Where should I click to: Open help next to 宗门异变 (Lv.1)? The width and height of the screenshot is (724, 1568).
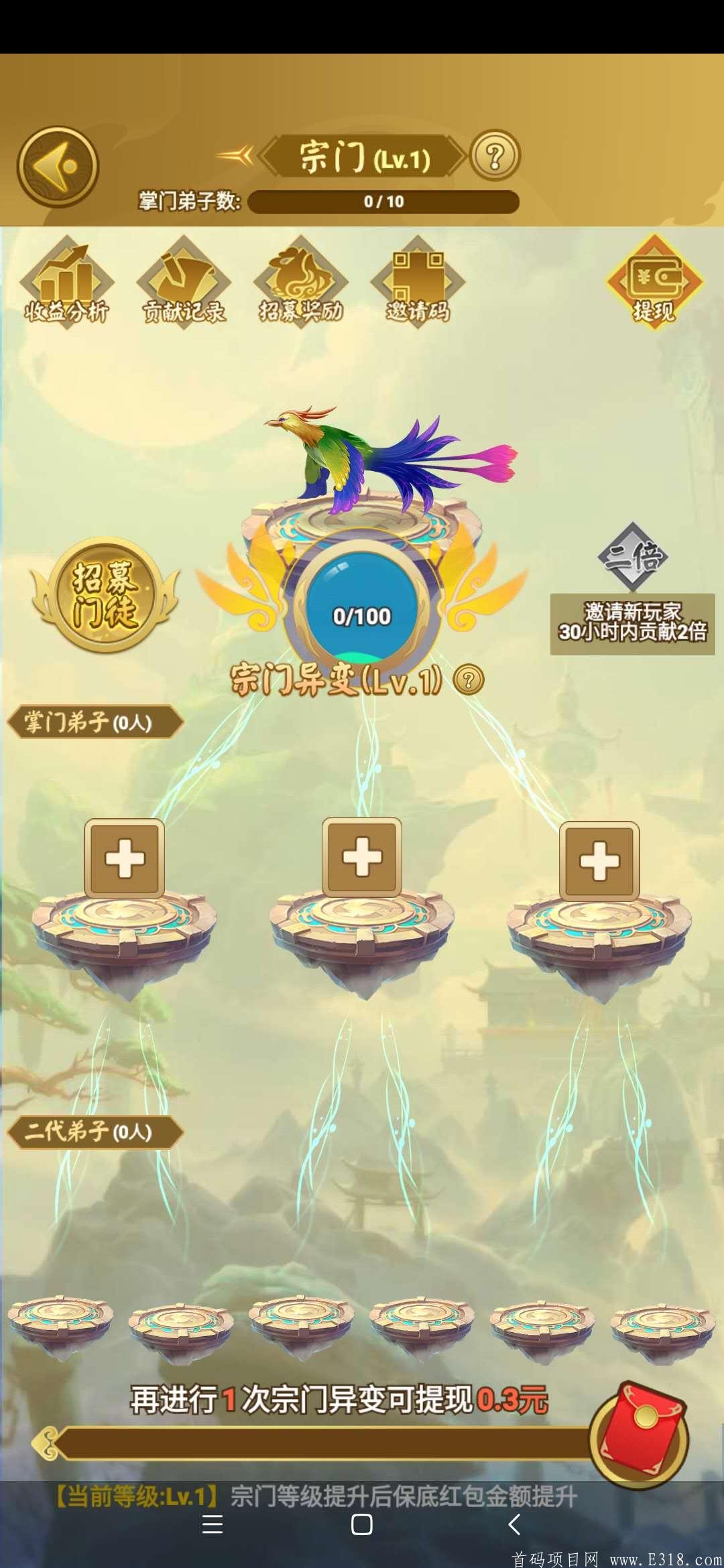tap(469, 679)
